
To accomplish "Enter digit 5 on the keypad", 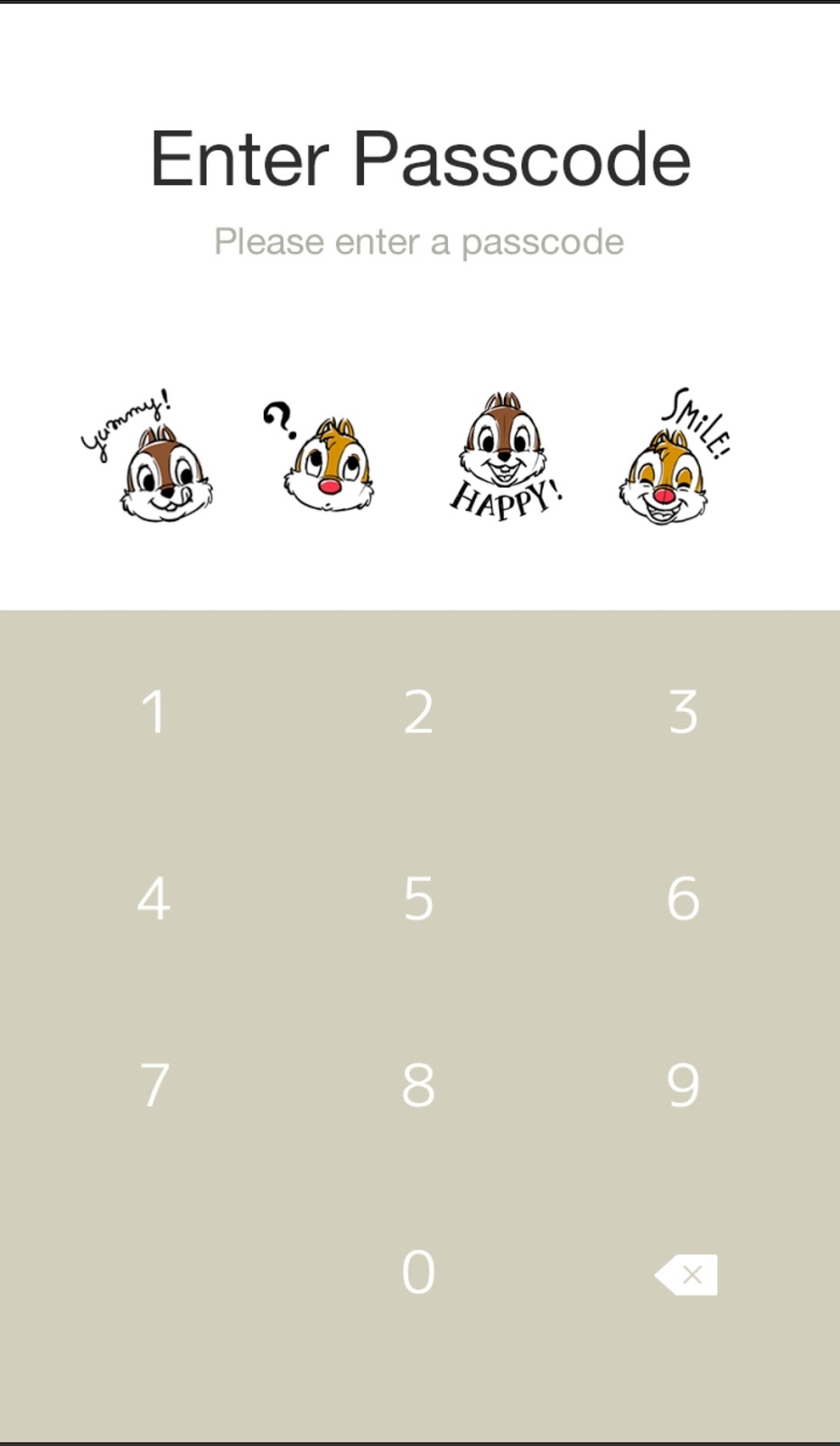I will click(x=418, y=898).
